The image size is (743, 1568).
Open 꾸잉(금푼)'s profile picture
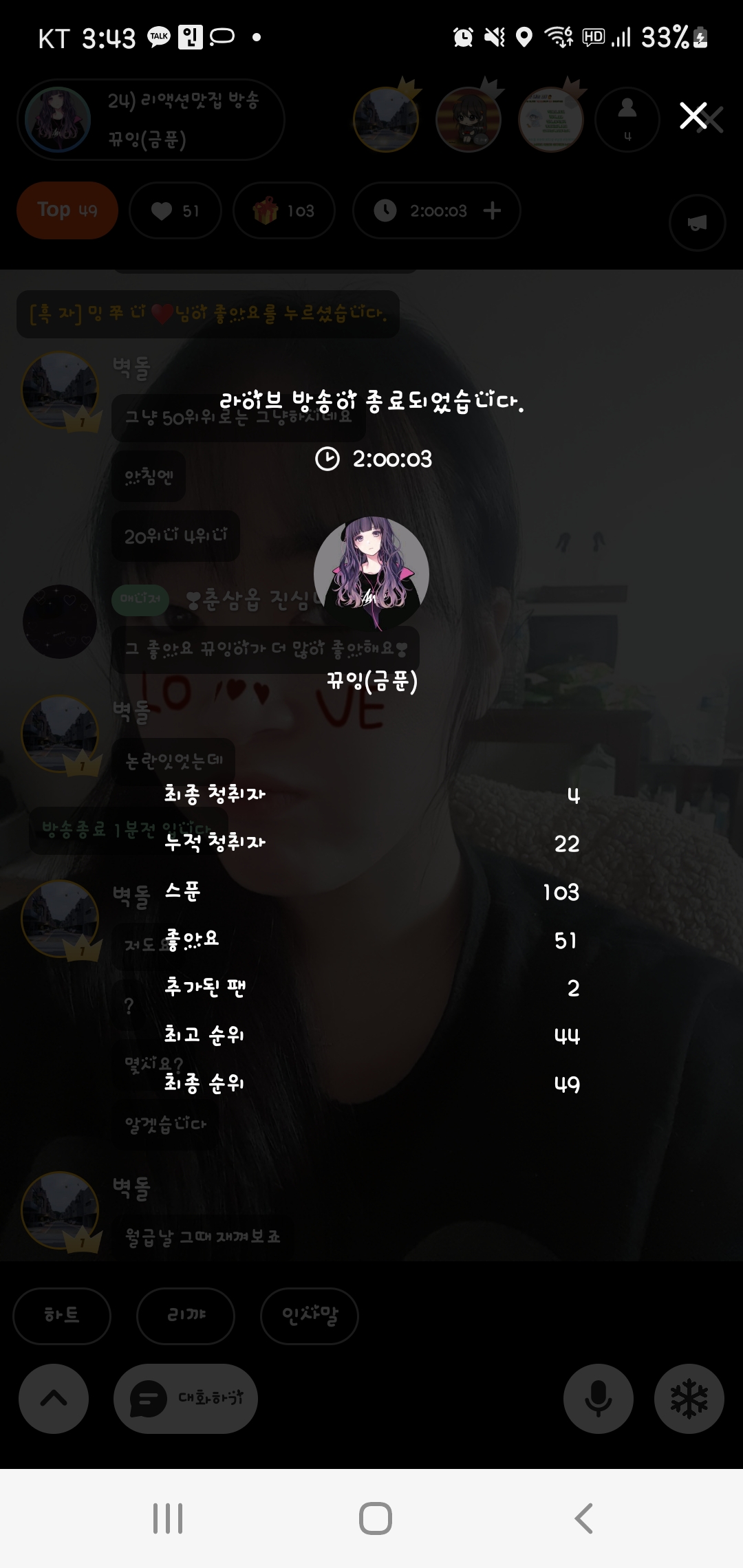click(x=371, y=574)
